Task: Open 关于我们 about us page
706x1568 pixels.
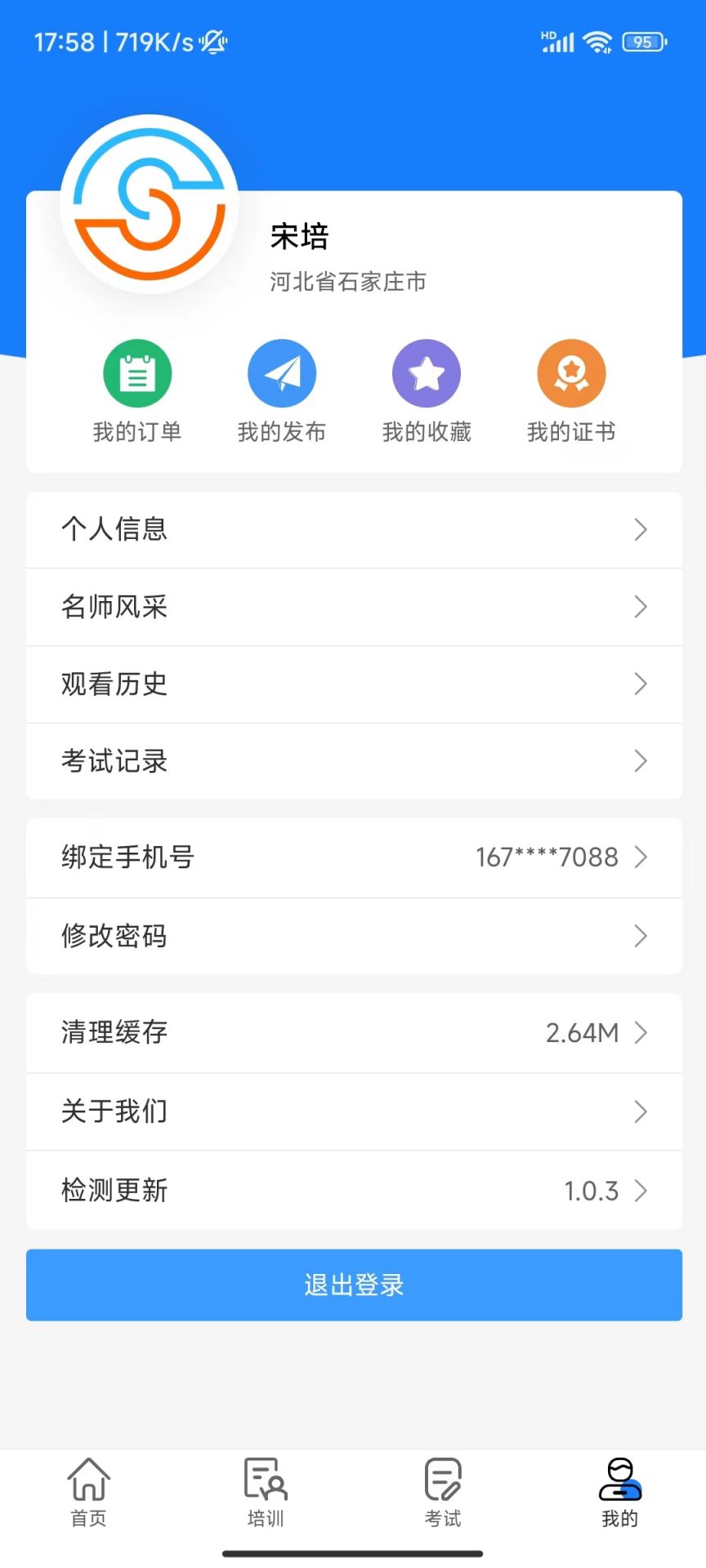Action: (x=353, y=1111)
